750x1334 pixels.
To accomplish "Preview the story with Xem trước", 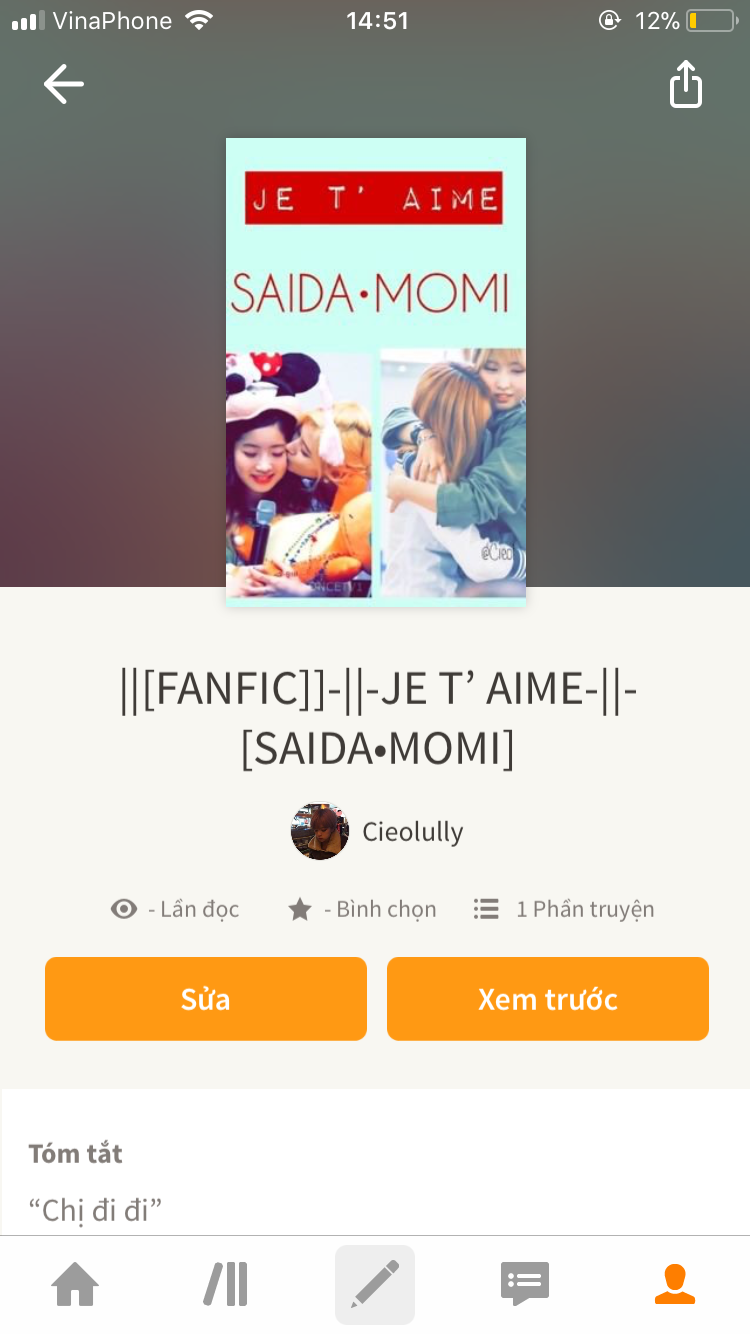I will click(x=548, y=999).
